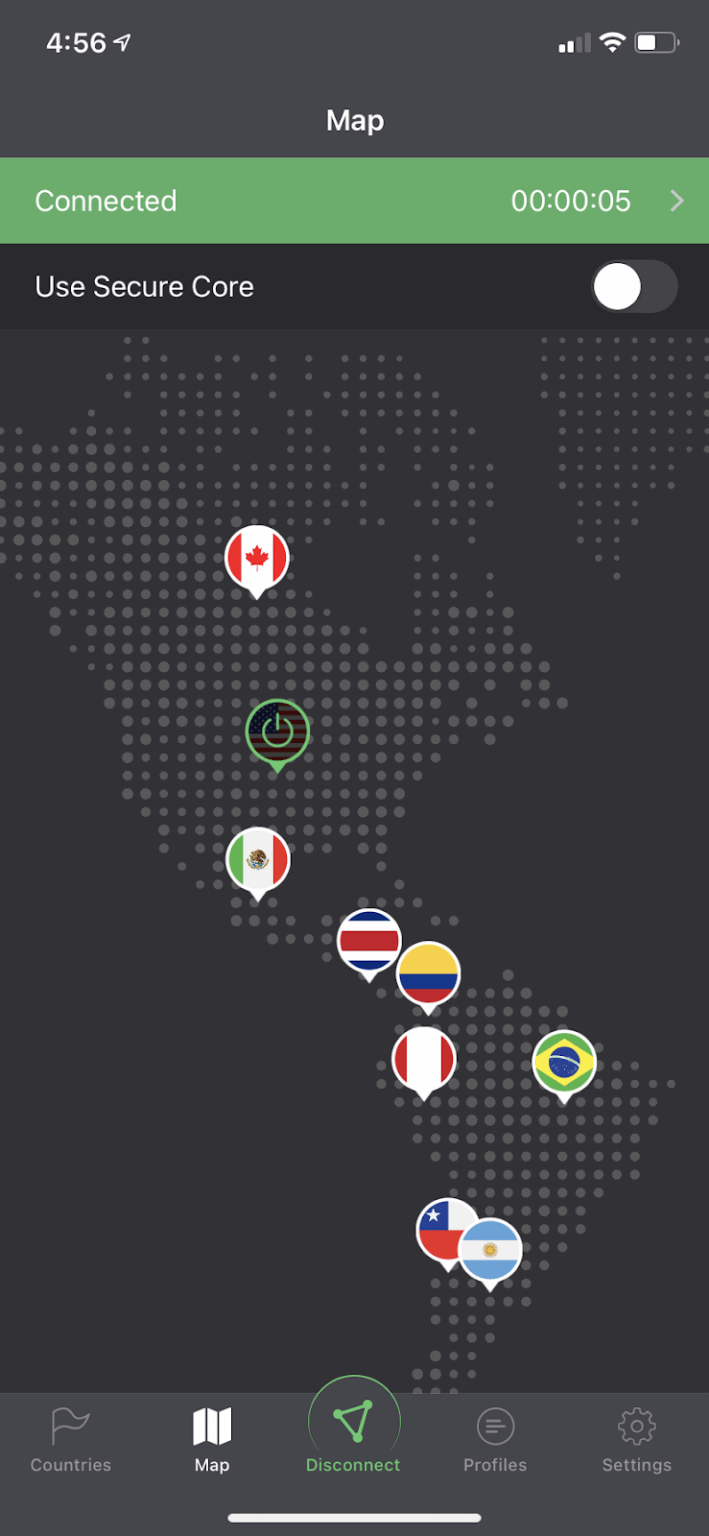Select the Colombia flag pin

[429, 973]
